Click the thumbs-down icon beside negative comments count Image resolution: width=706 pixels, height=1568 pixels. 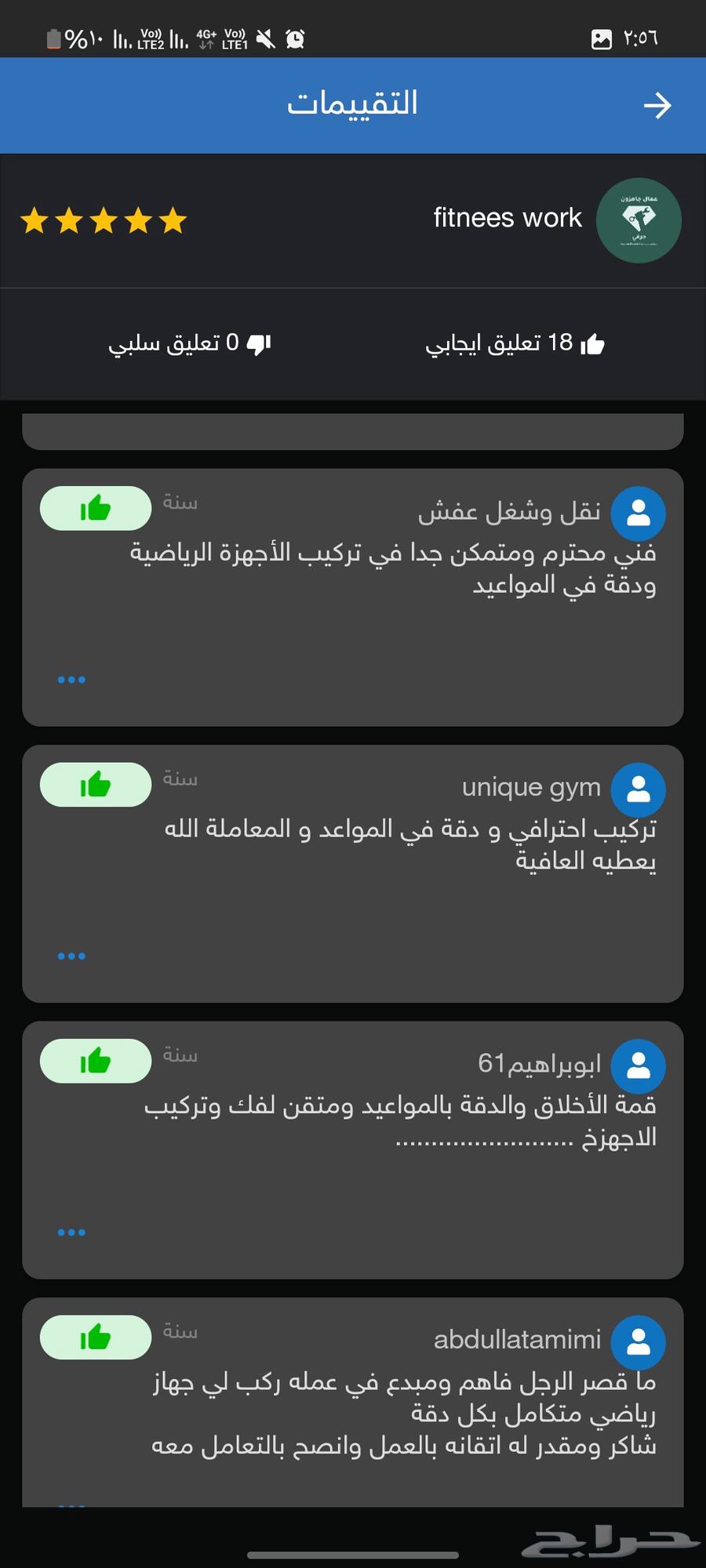[x=259, y=343]
